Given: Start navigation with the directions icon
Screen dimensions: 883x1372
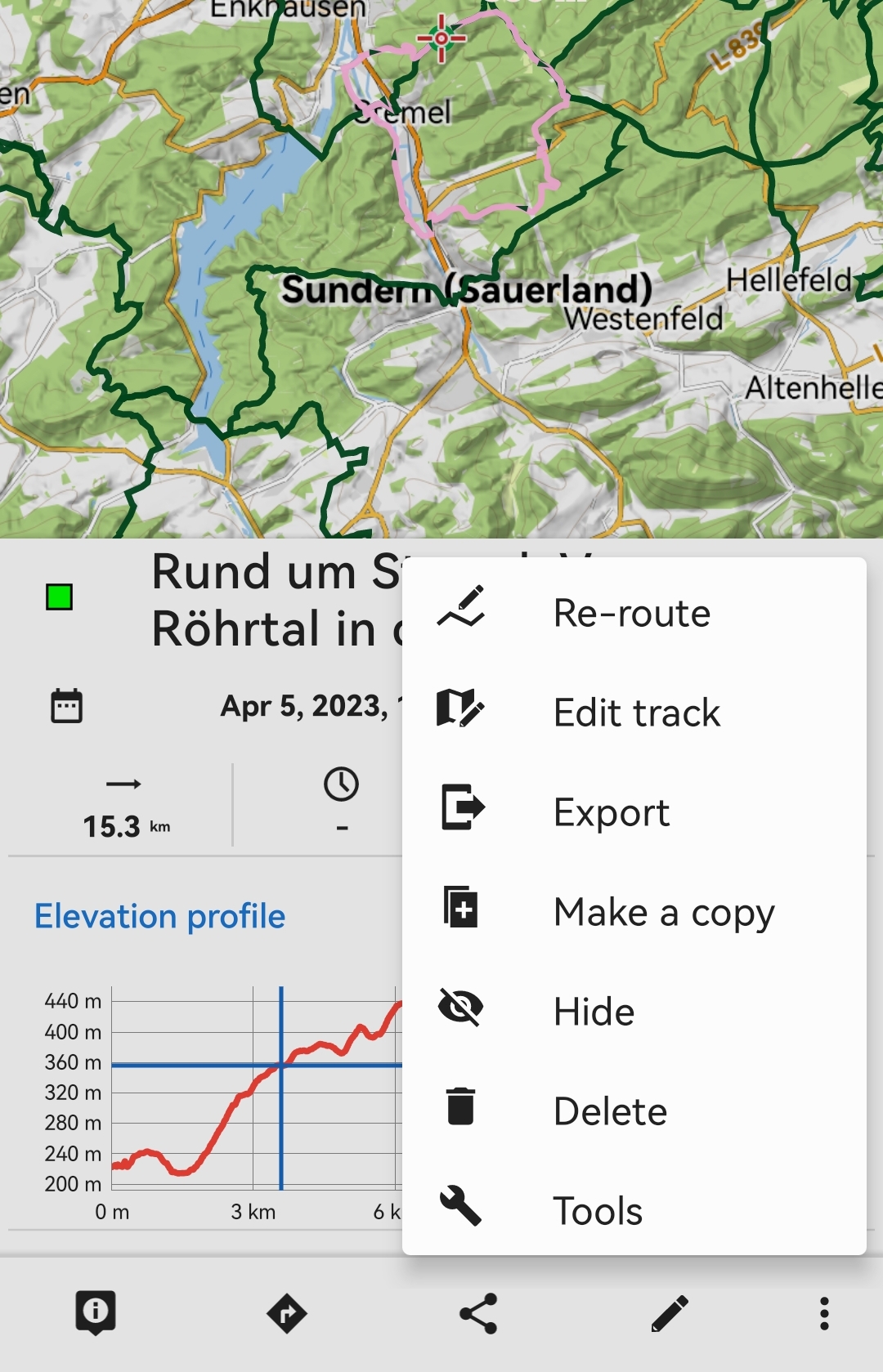Looking at the screenshot, I should (287, 1313).
